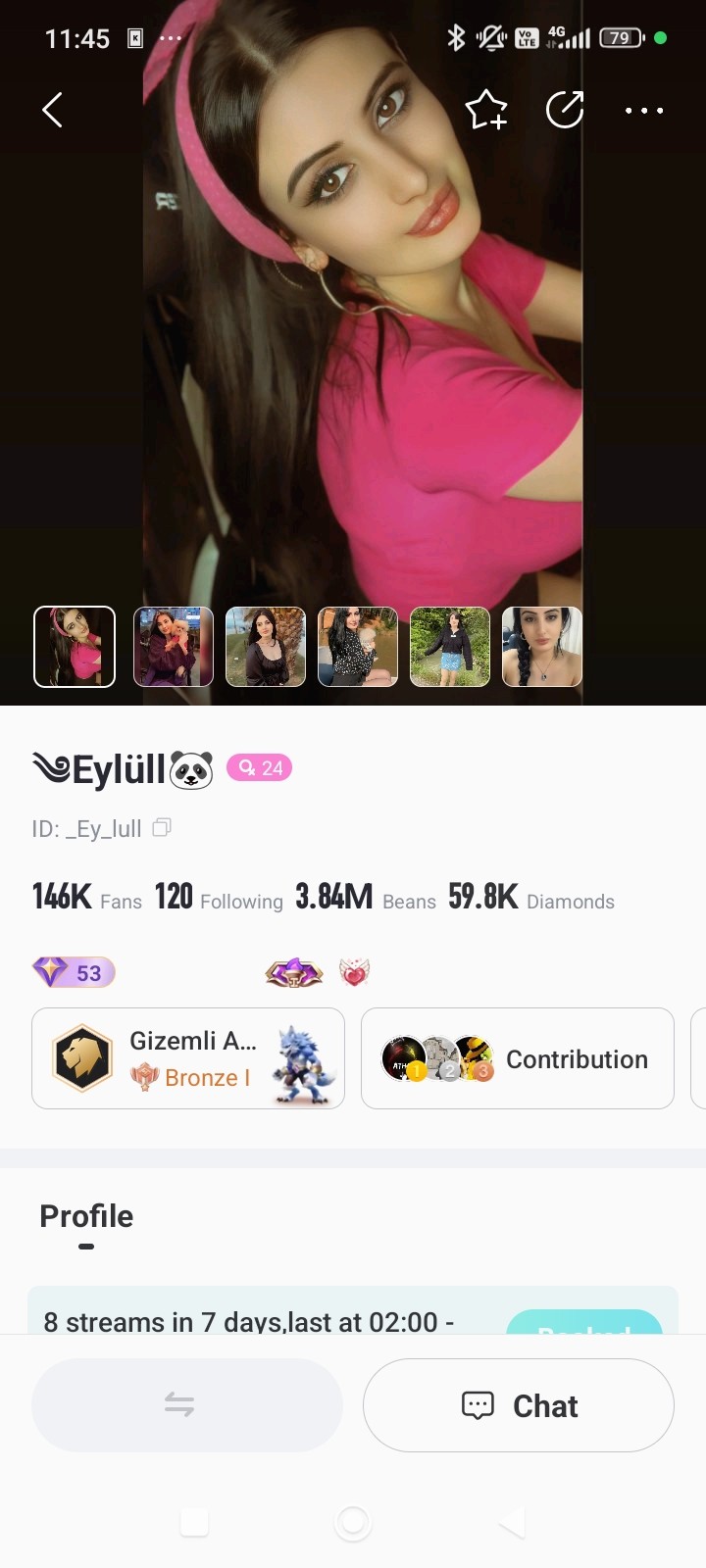
Task: View the 120 Following list
Action: (x=218, y=898)
